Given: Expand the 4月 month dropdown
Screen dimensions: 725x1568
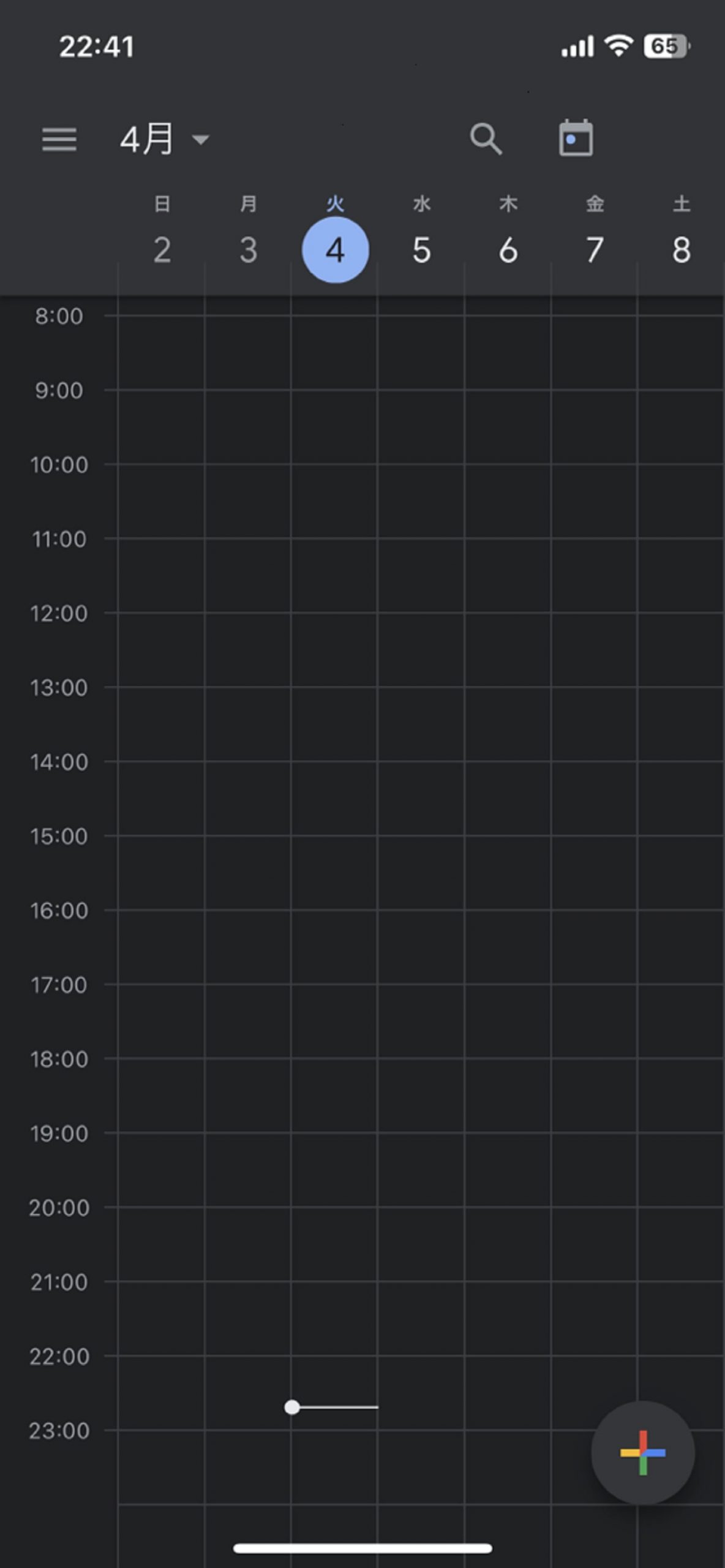Looking at the screenshot, I should [x=164, y=140].
